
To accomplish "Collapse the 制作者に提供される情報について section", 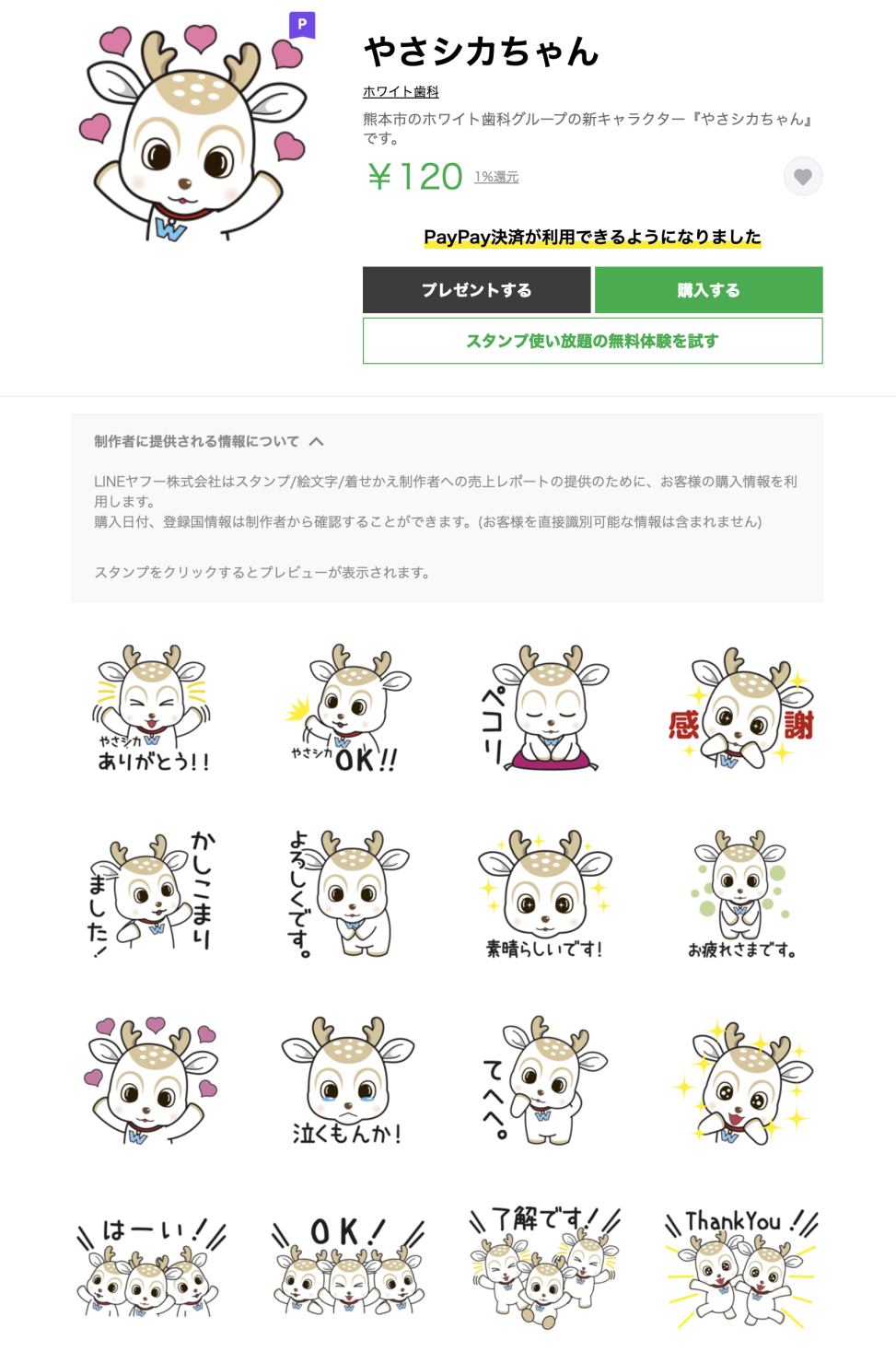I will 316,442.
